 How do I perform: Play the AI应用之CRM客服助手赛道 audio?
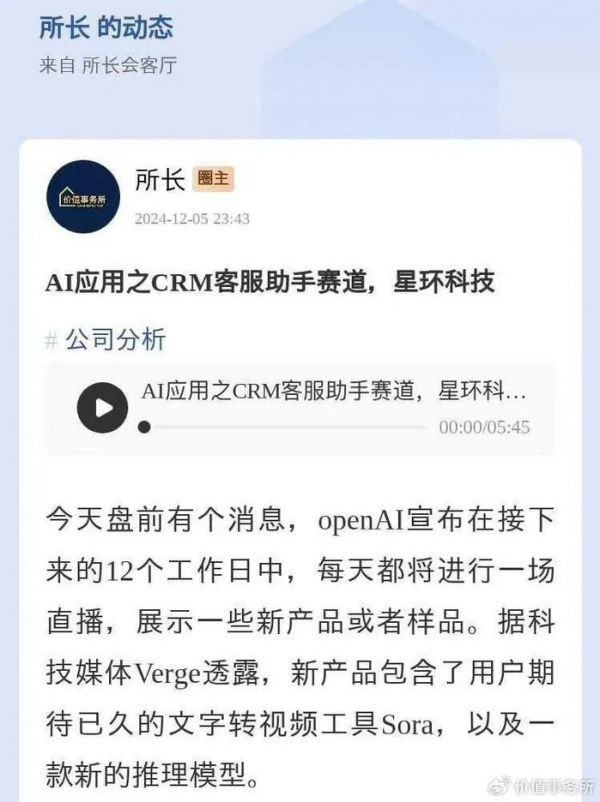pyautogui.click(x=103, y=408)
